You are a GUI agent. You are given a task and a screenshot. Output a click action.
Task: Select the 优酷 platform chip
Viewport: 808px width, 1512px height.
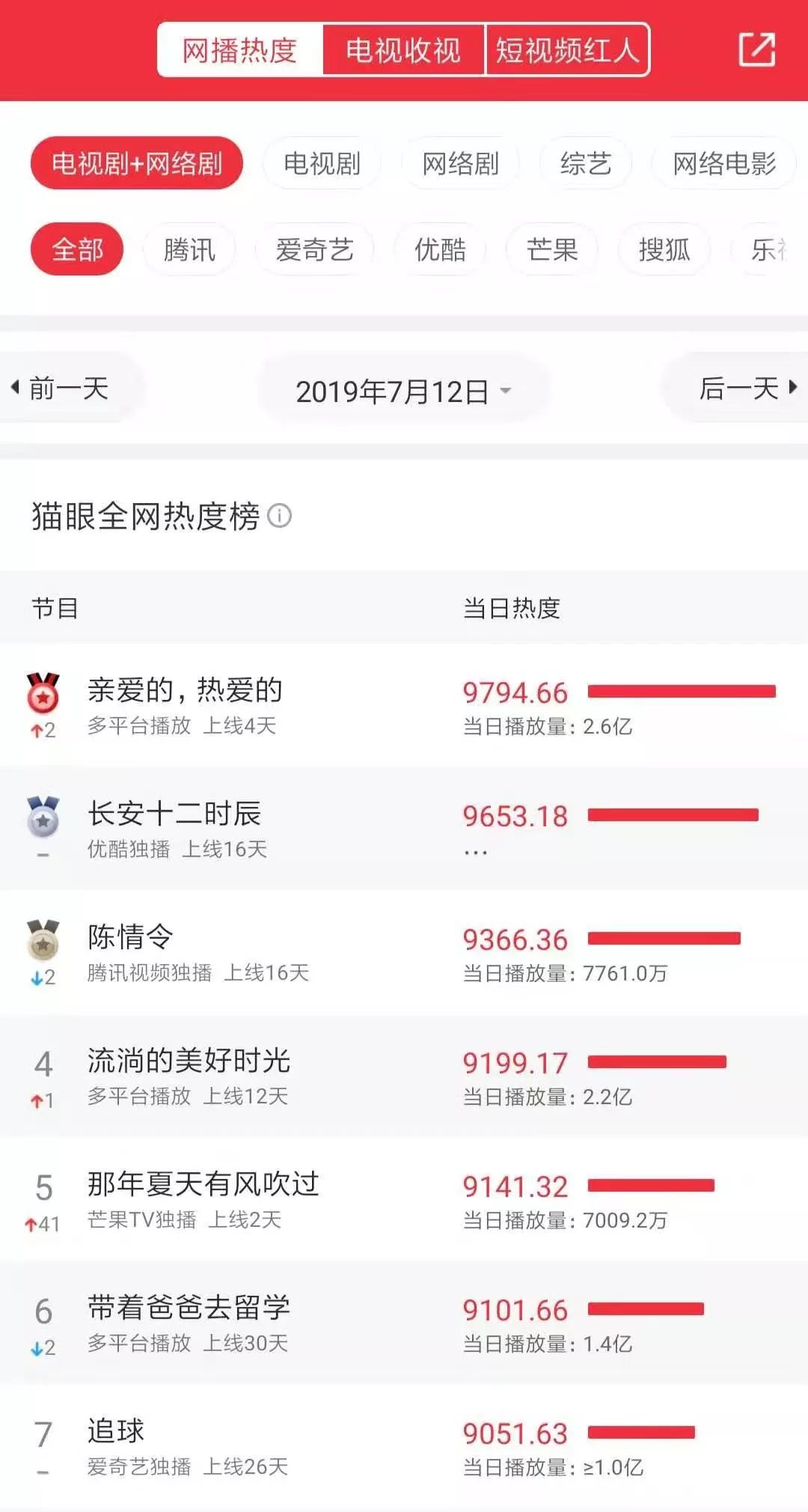[440, 249]
